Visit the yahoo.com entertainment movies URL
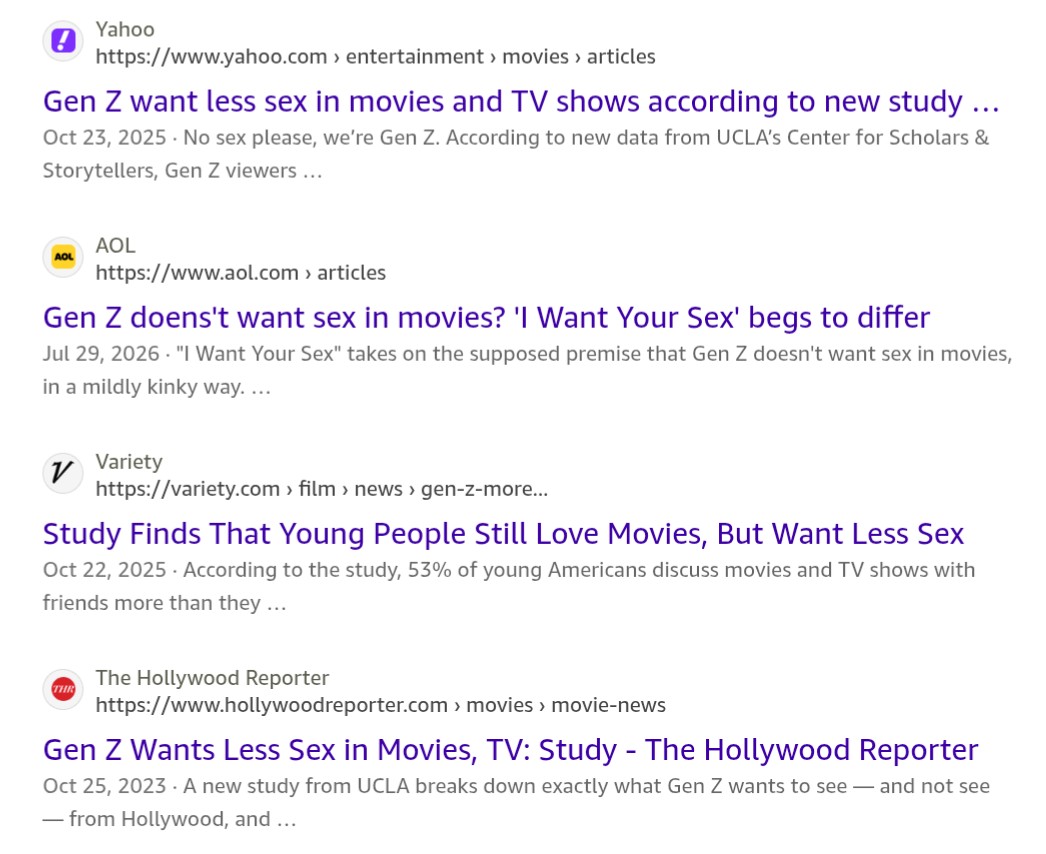 (376, 57)
